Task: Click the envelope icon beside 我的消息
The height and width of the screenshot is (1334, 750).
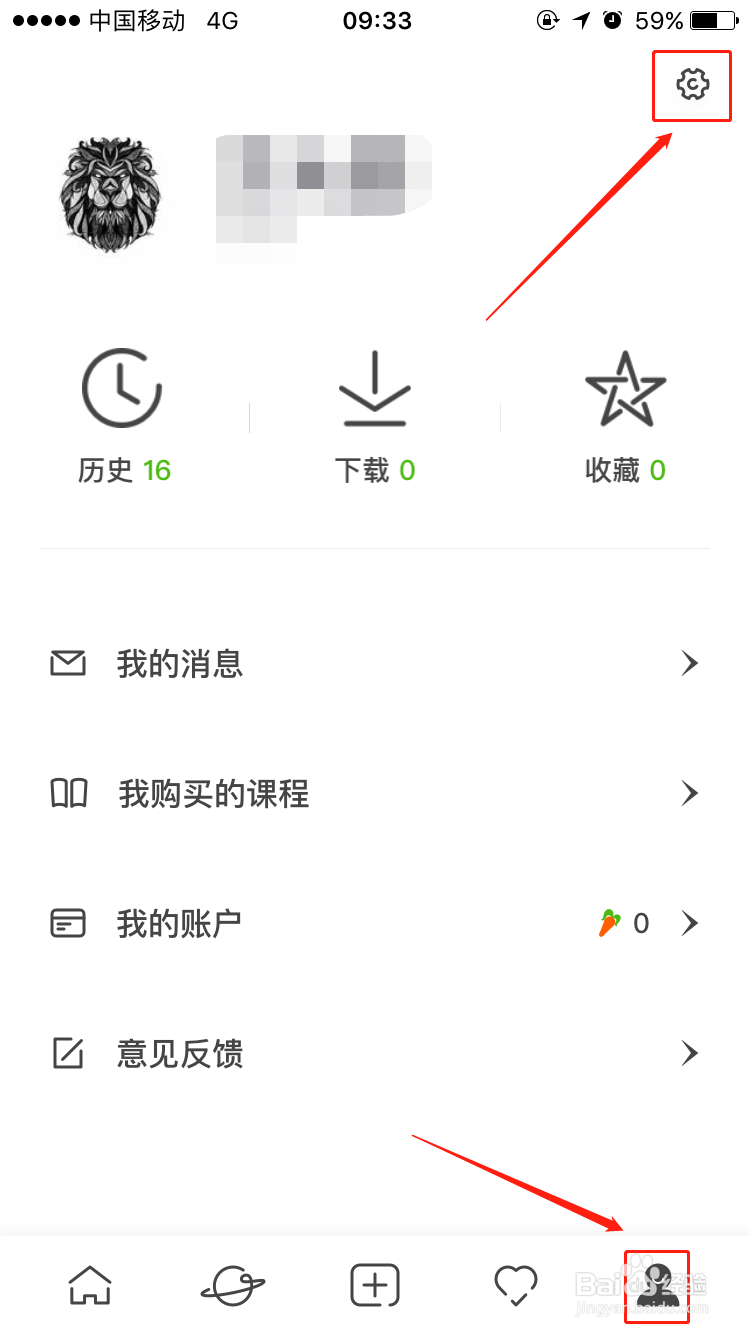Action: click(x=68, y=662)
